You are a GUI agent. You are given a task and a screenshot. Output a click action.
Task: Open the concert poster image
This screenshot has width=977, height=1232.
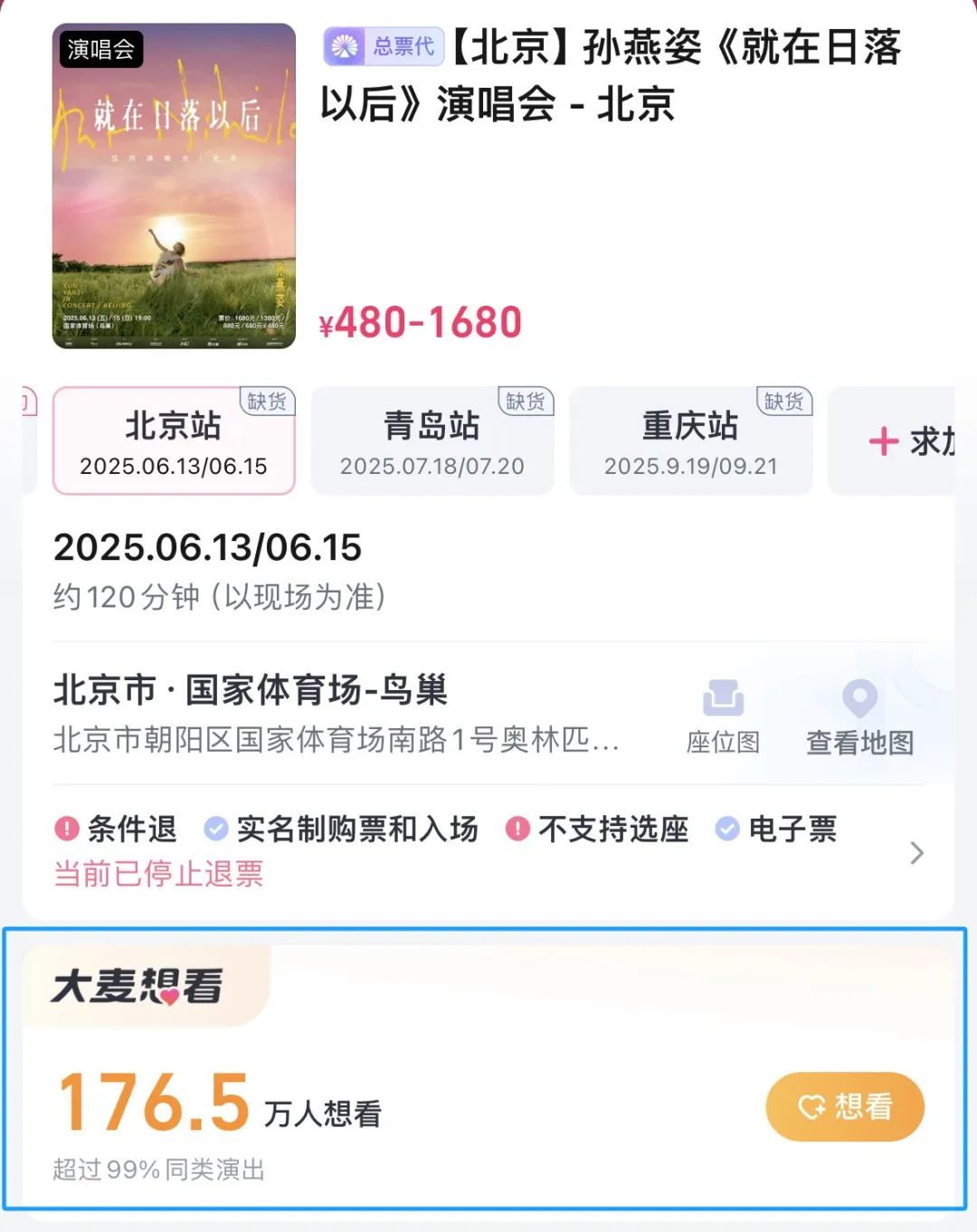[174, 186]
